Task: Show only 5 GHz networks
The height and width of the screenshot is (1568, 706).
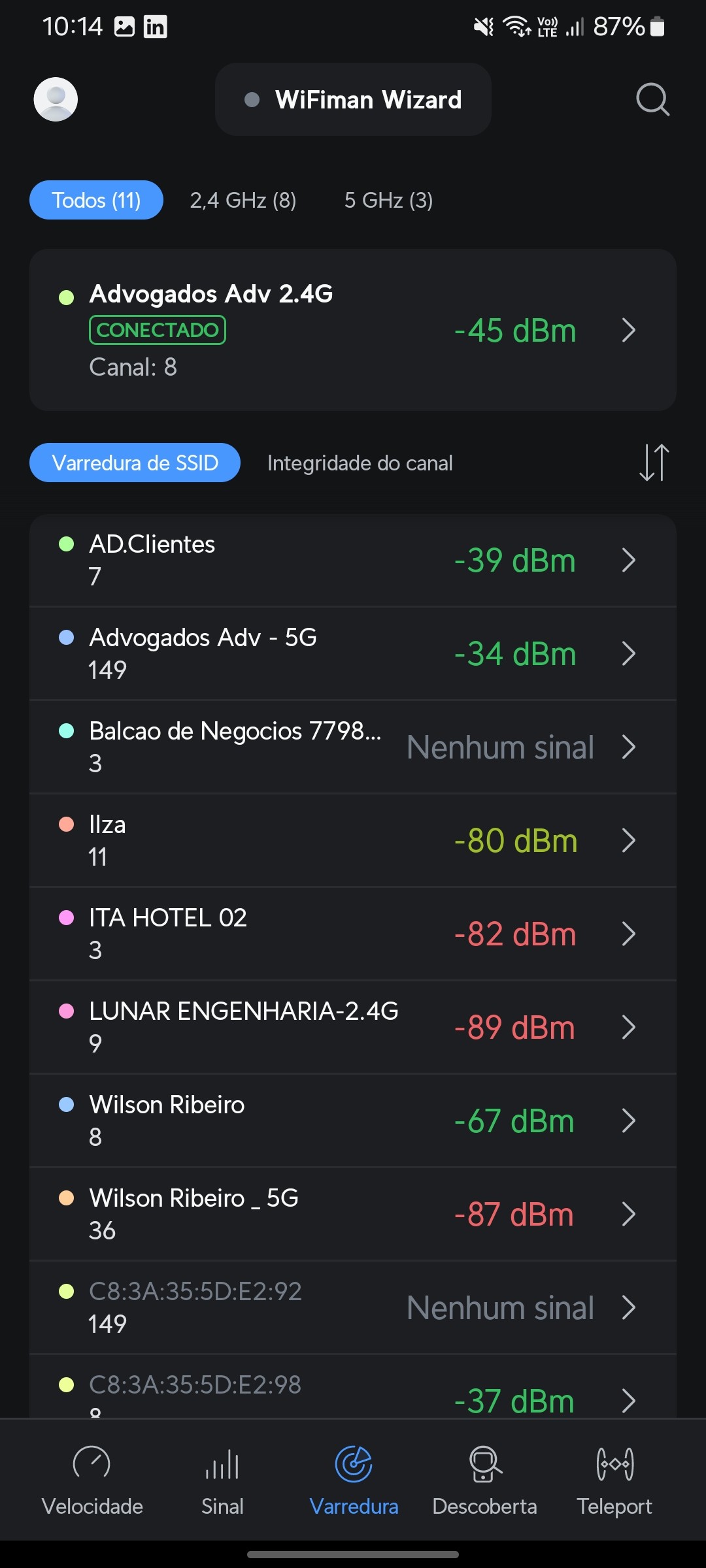Action: coord(388,201)
